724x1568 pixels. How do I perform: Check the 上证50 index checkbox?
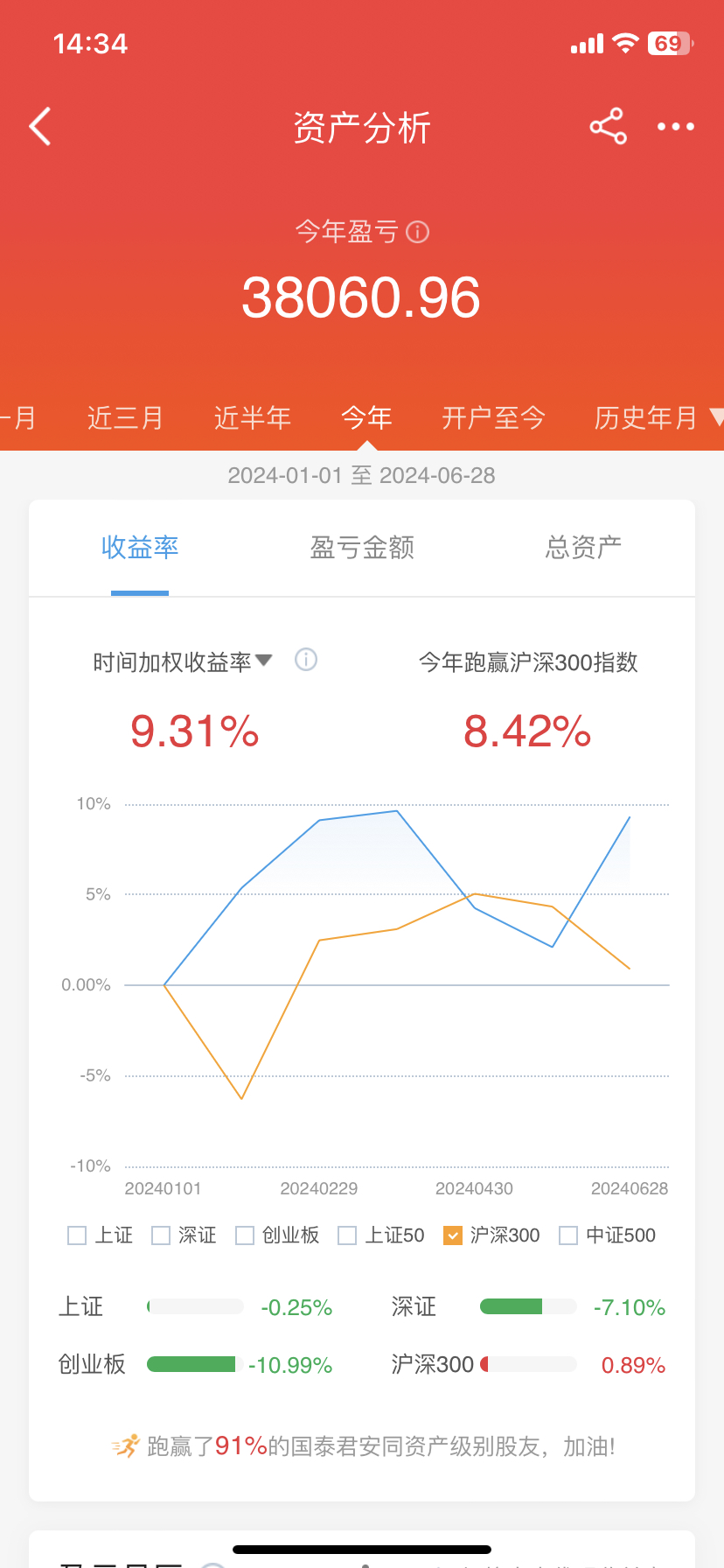click(x=347, y=1235)
